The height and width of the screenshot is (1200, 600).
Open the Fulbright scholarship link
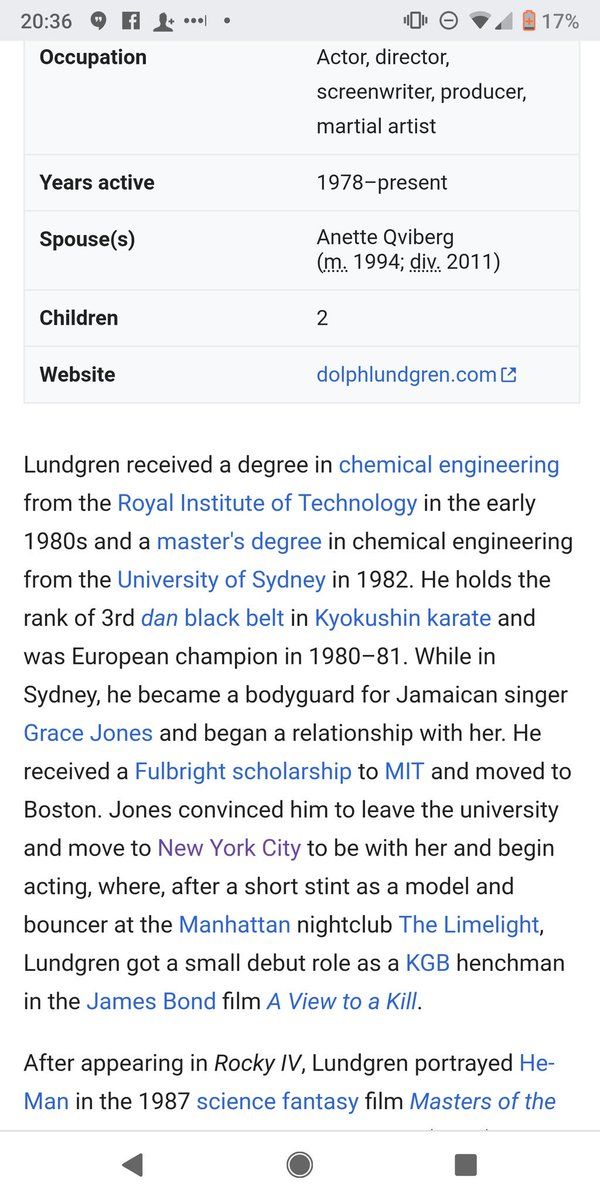(x=243, y=772)
